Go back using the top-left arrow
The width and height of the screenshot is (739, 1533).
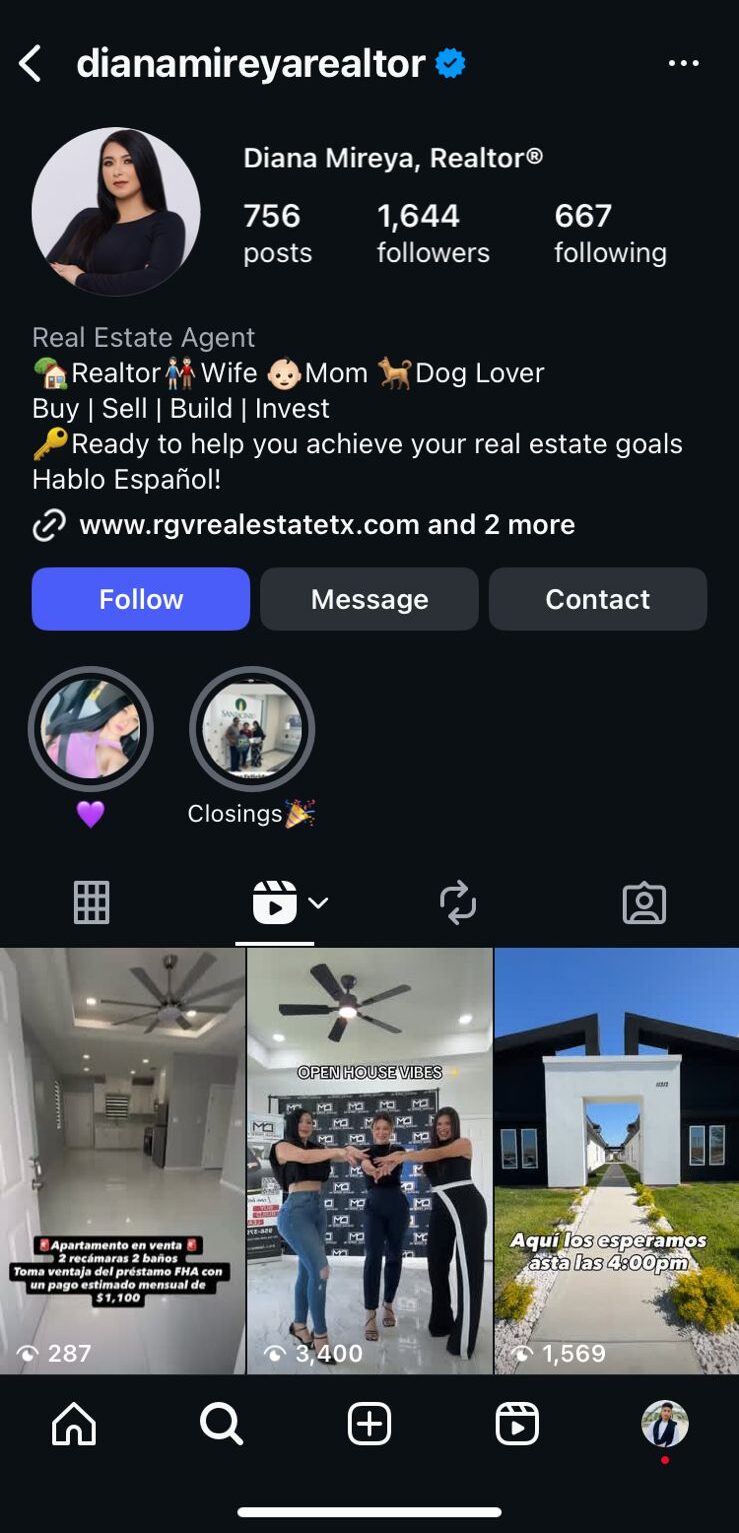(30, 64)
